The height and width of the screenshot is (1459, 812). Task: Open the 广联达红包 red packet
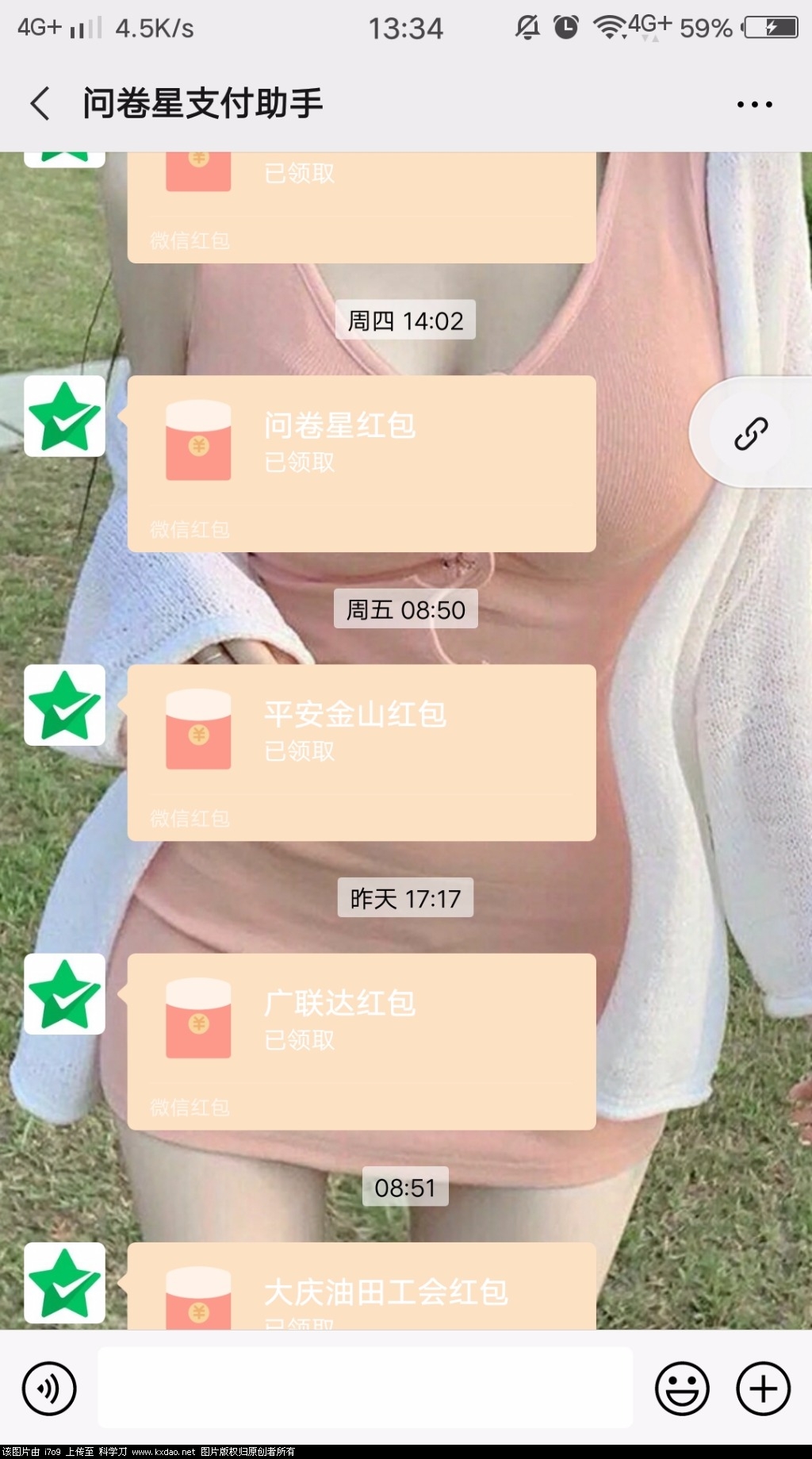pos(362,1041)
